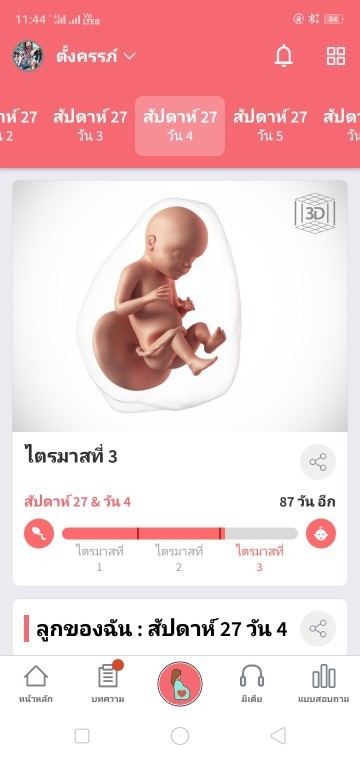The image size is (360, 760).
Task: Share the ลูกของฉัน section
Action: click(x=318, y=629)
